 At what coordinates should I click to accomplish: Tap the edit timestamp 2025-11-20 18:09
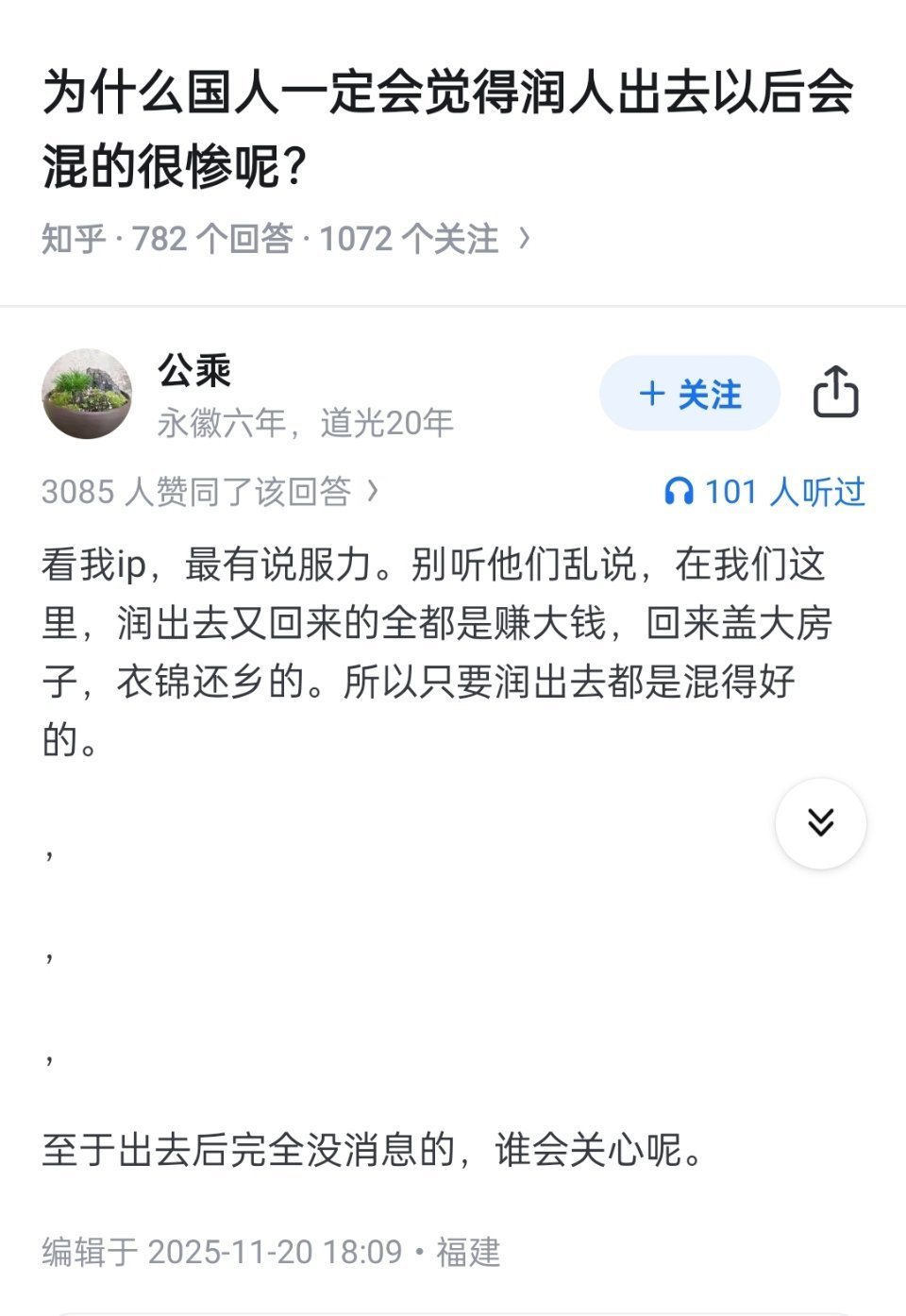click(274, 1254)
